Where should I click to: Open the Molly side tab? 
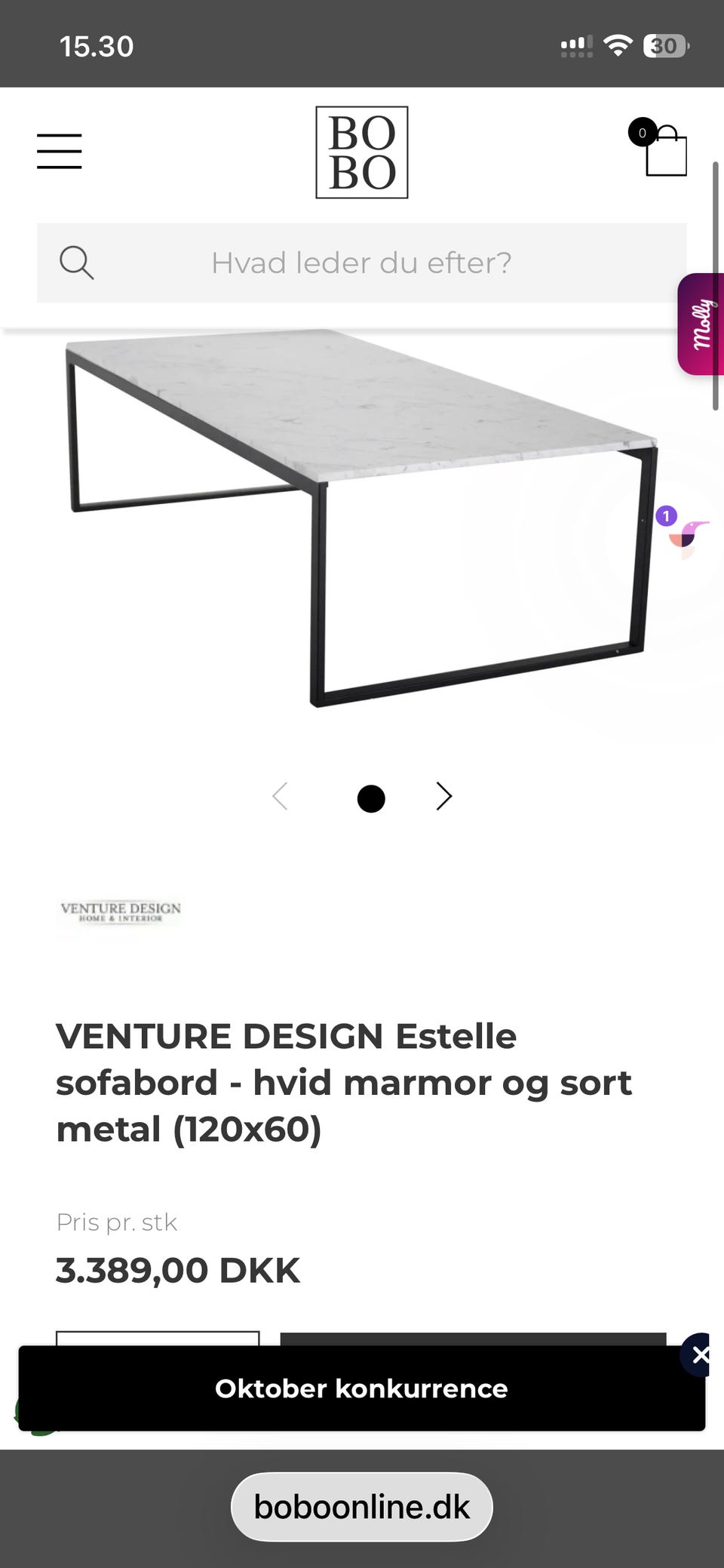(701, 324)
